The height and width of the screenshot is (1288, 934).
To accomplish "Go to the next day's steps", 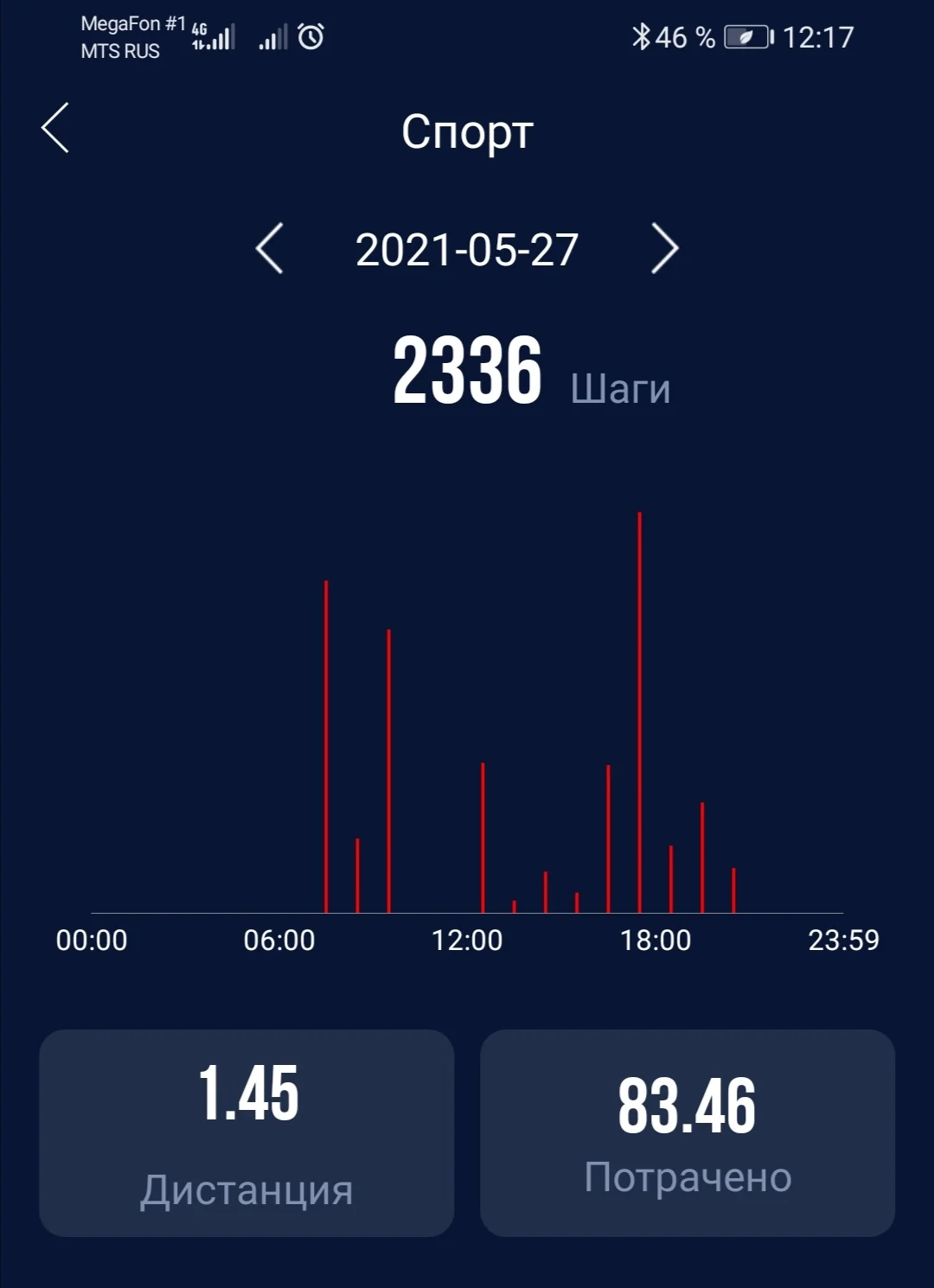I will click(664, 249).
